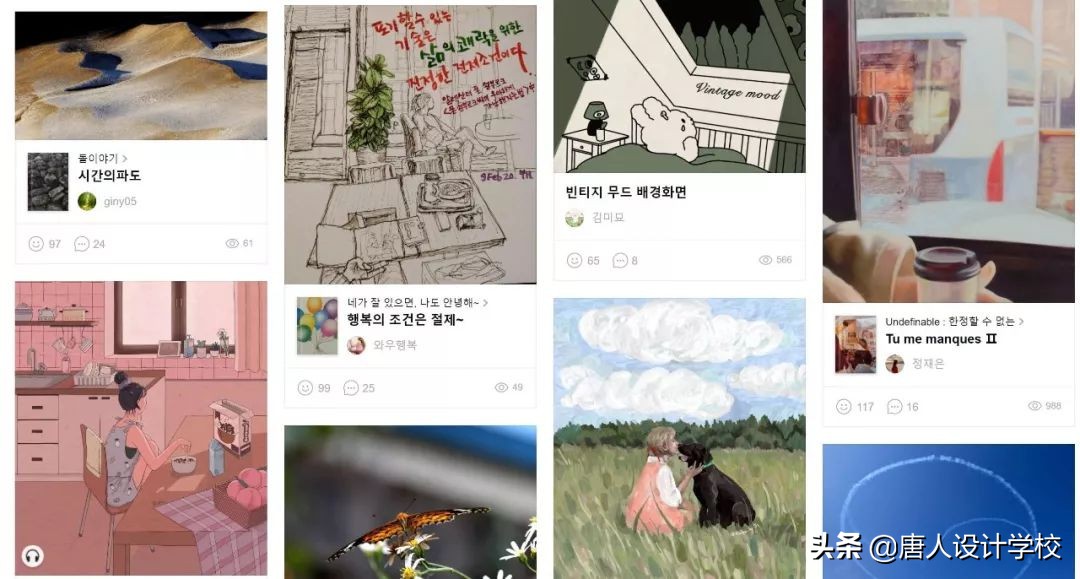Open the 시간의파도 artwork card
Image resolution: width=1080 pixels, height=579 pixels.
[x=141, y=76]
